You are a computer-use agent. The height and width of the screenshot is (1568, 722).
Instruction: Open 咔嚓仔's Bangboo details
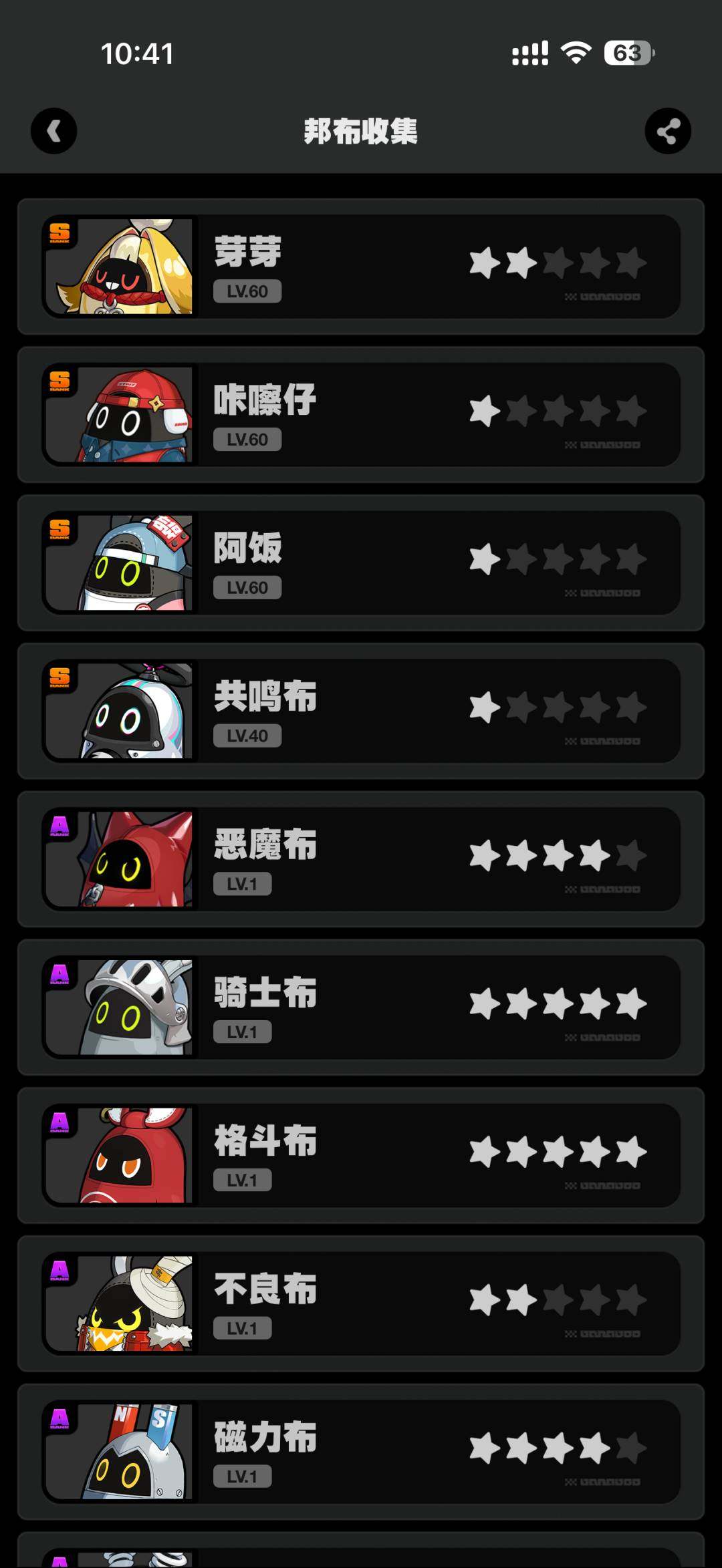coord(361,414)
